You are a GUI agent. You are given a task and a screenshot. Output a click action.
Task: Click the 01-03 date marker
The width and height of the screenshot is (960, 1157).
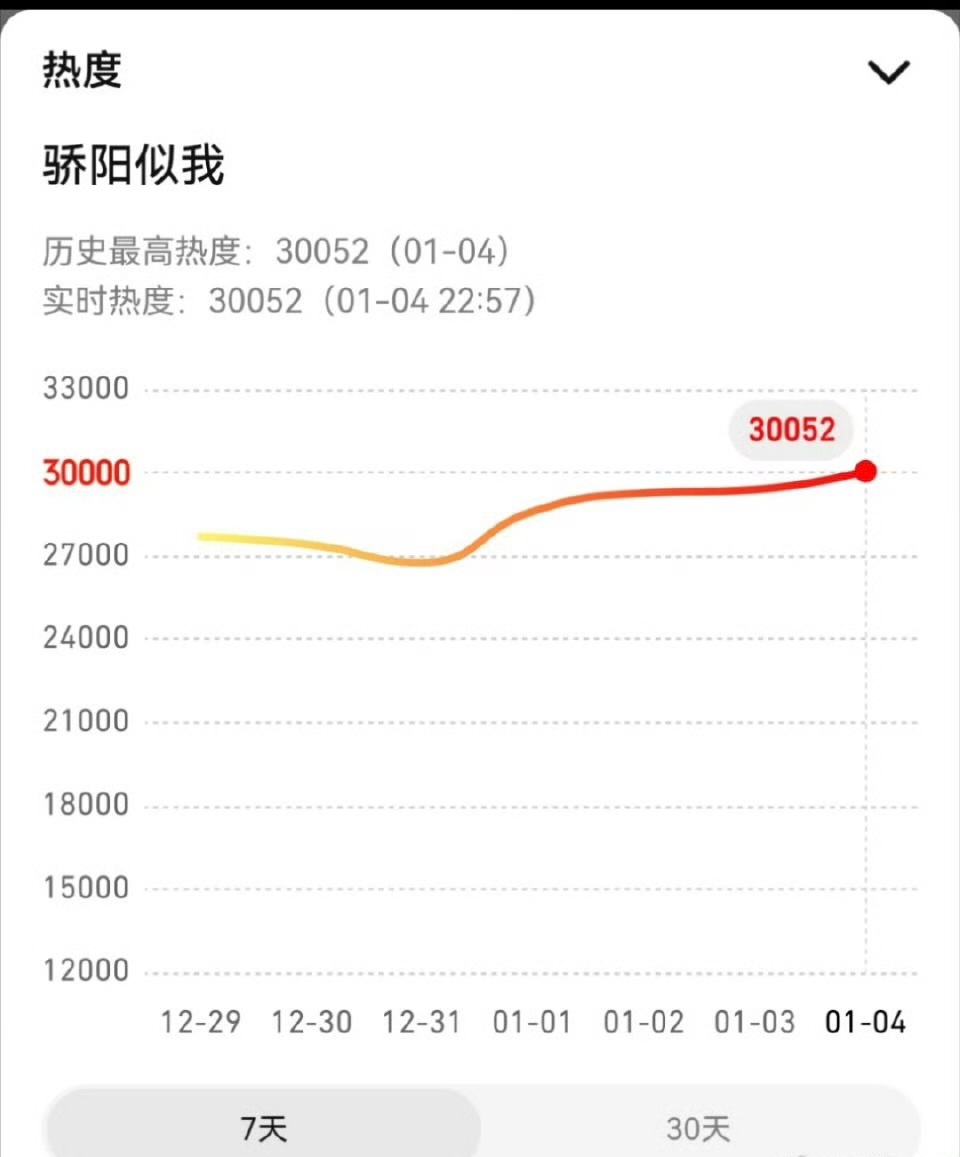tap(754, 1022)
